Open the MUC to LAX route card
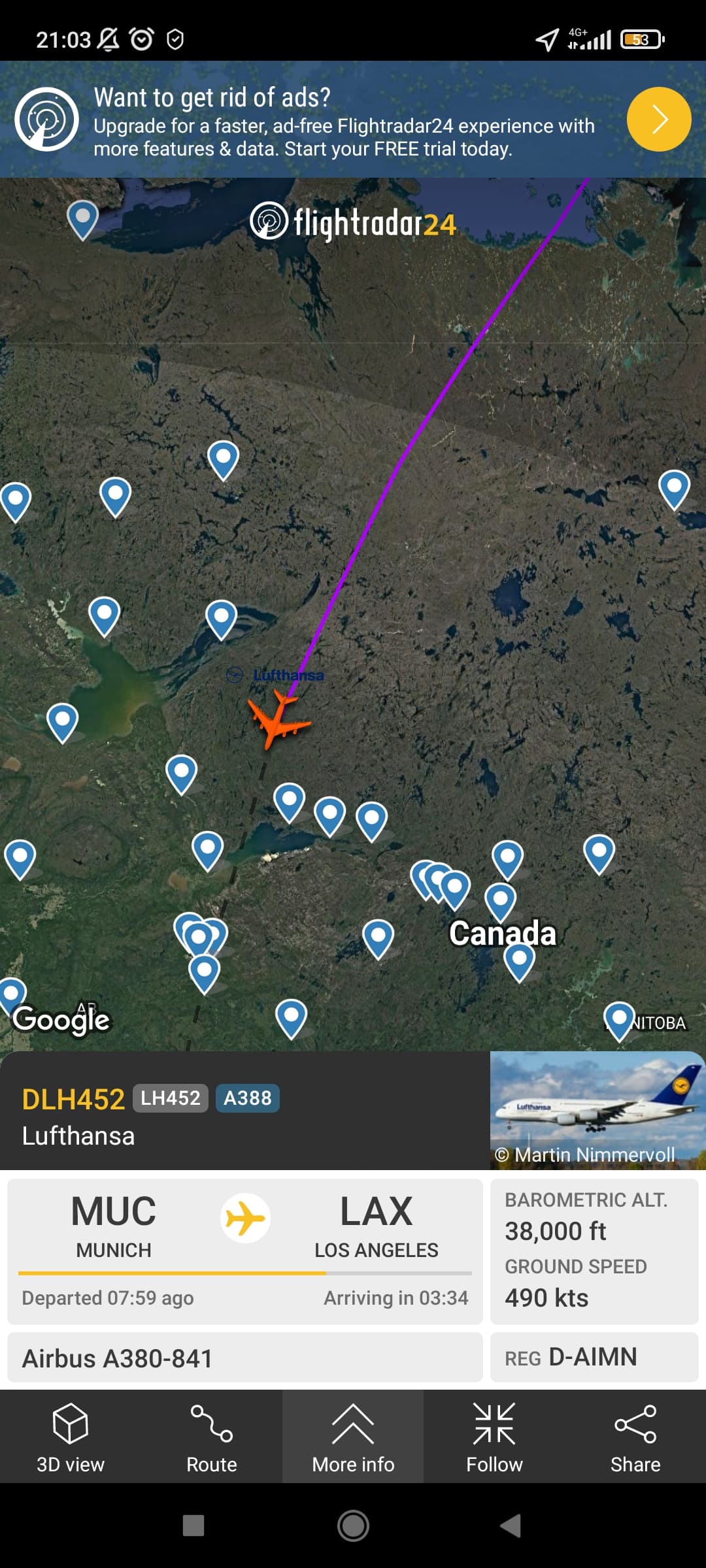 point(245,1250)
